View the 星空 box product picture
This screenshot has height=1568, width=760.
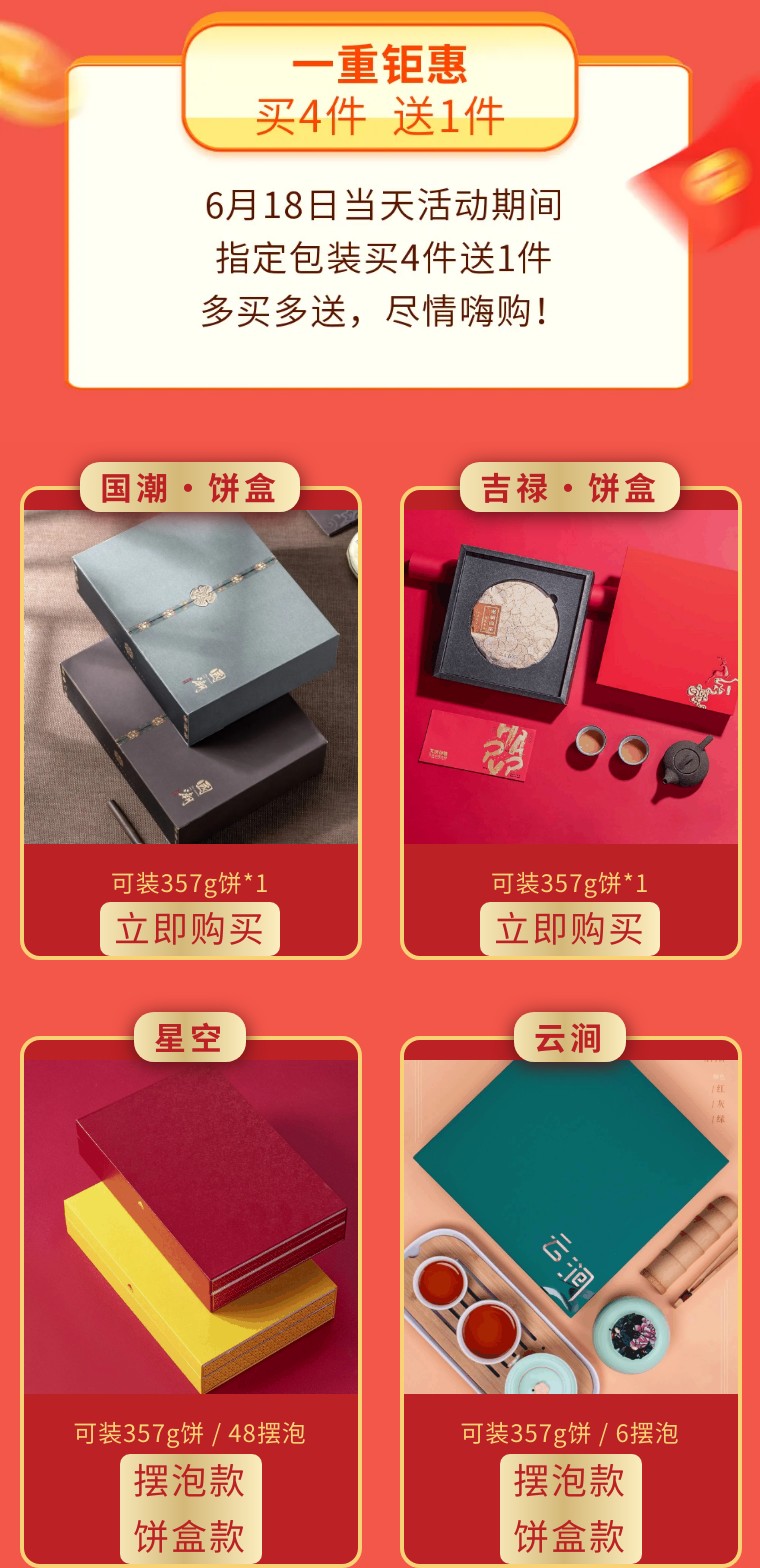pos(190,1227)
